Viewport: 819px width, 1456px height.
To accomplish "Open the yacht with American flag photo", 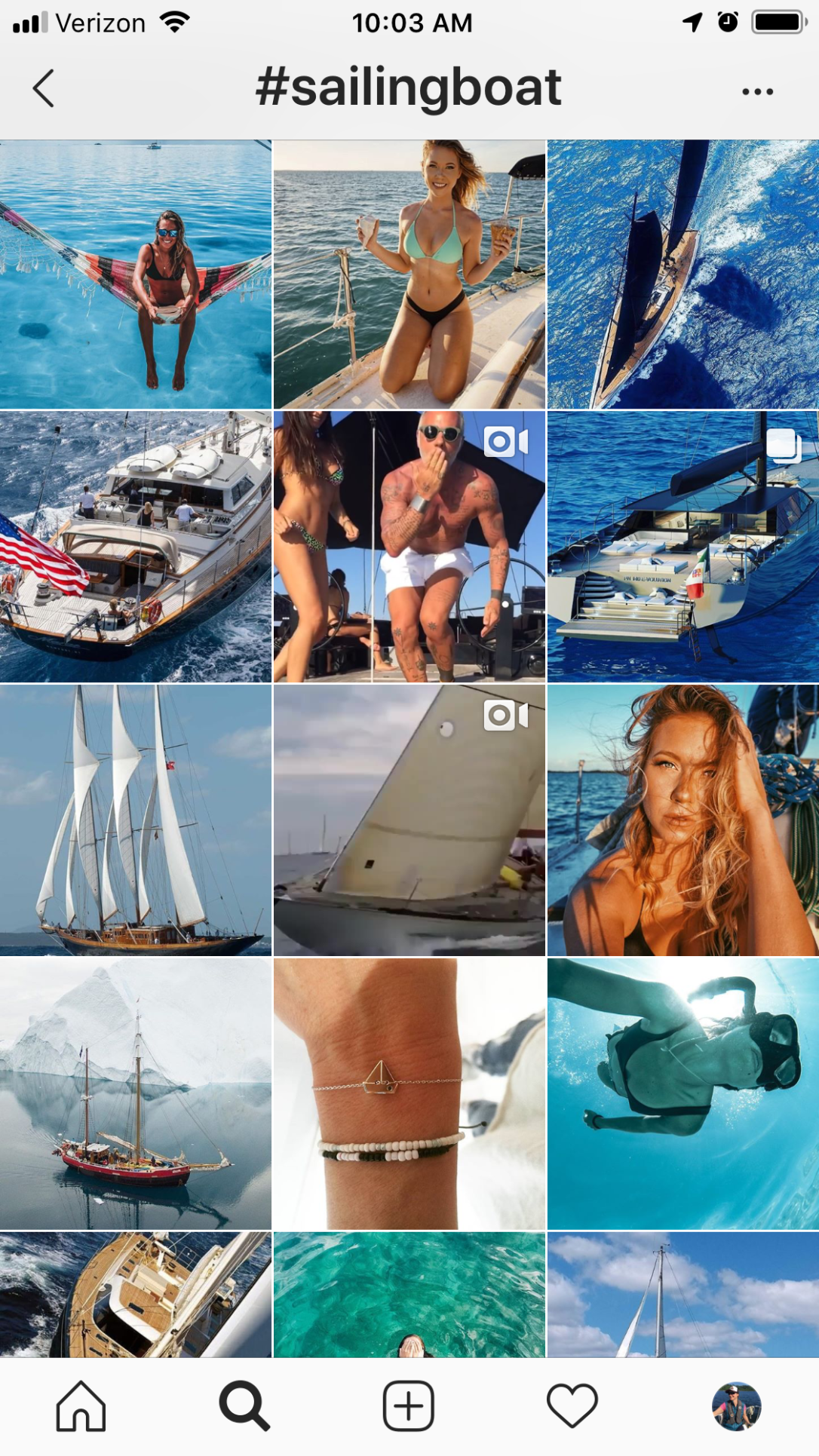I will tap(136, 547).
